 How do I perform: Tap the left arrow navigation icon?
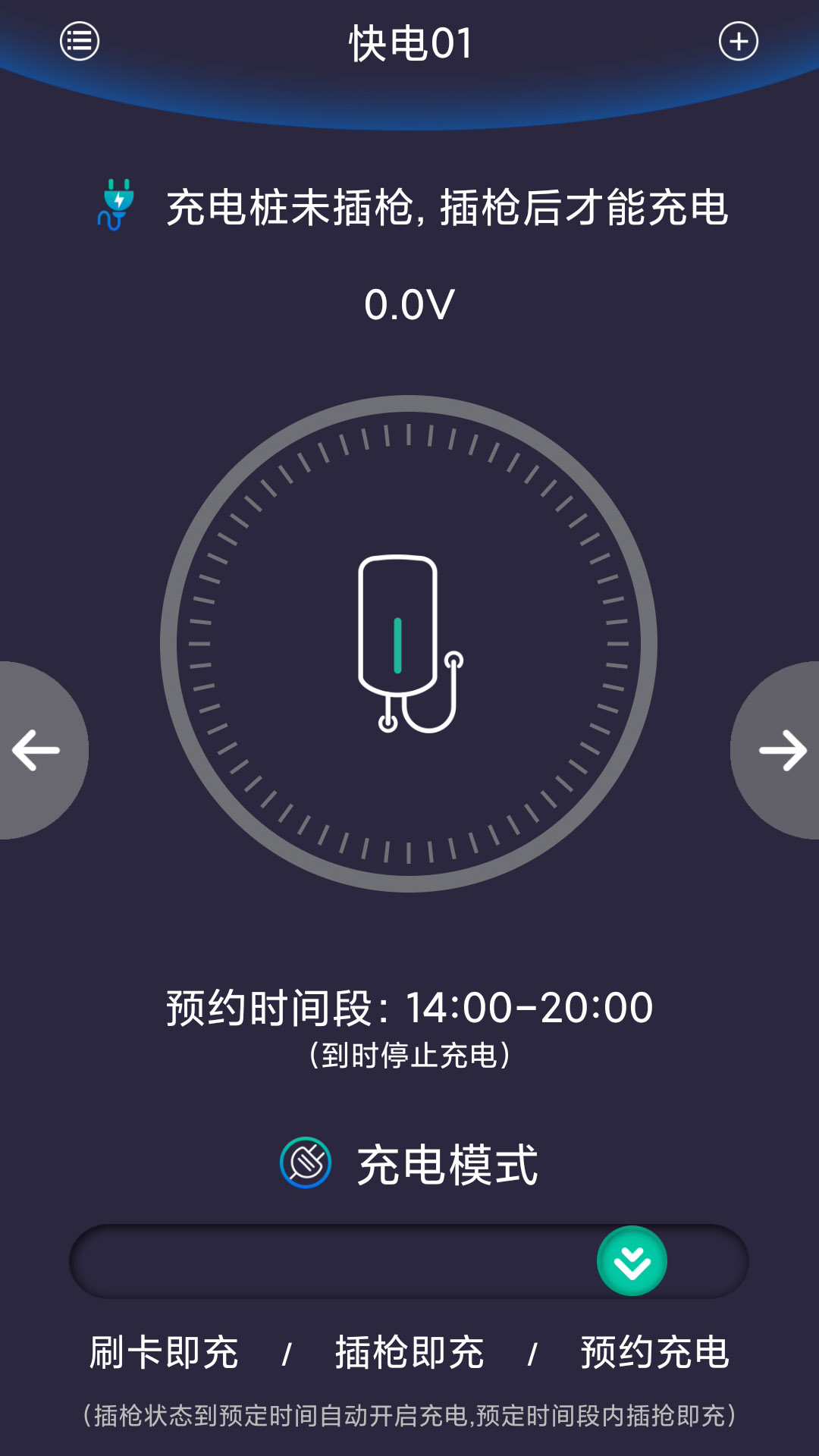click(x=36, y=751)
